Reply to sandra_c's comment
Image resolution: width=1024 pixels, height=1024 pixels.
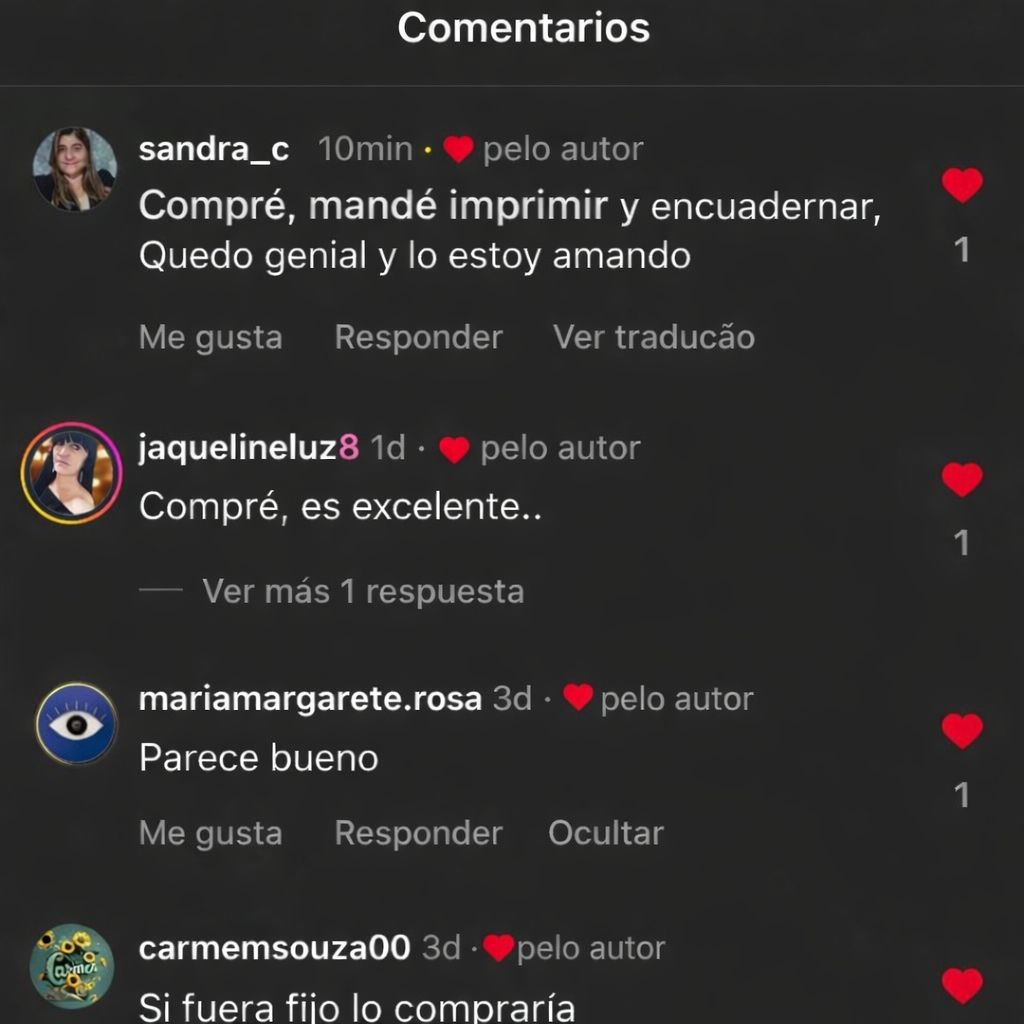click(418, 338)
